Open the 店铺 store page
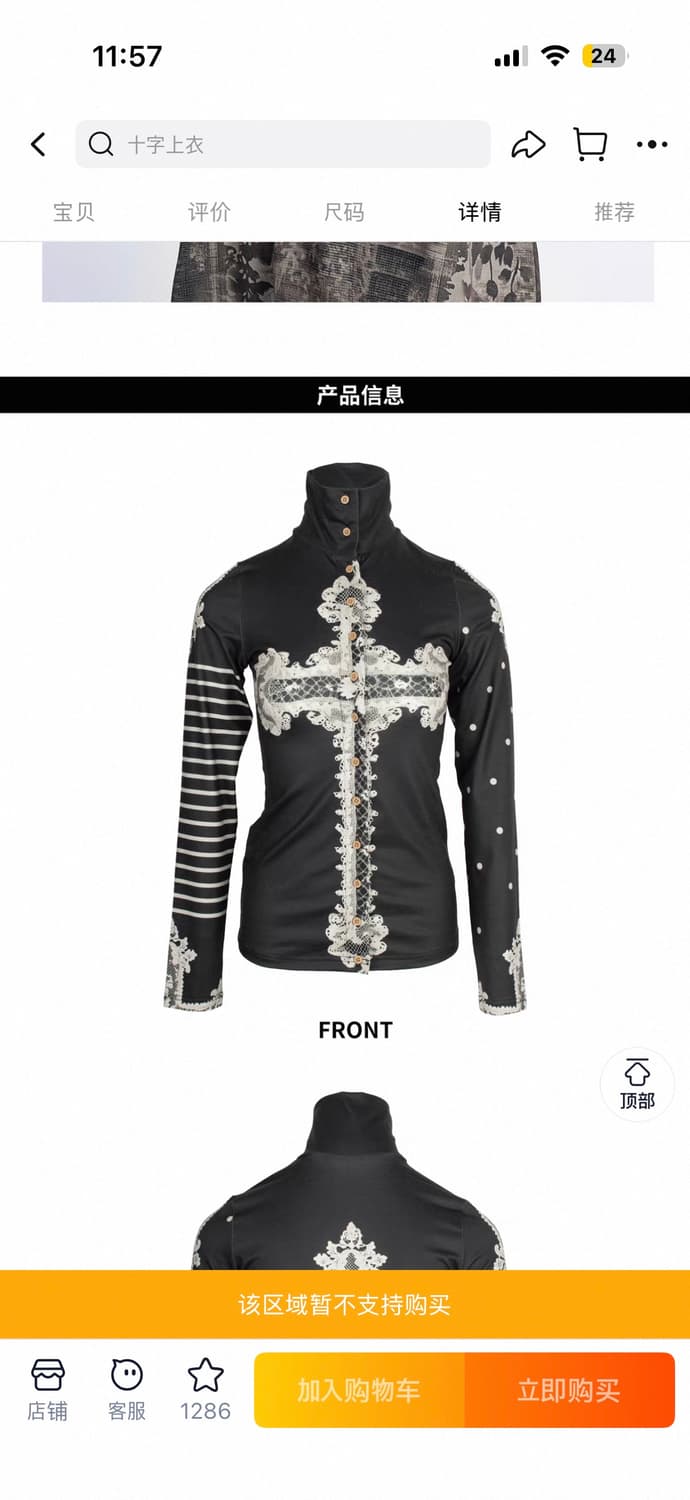 [x=47, y=1389]
